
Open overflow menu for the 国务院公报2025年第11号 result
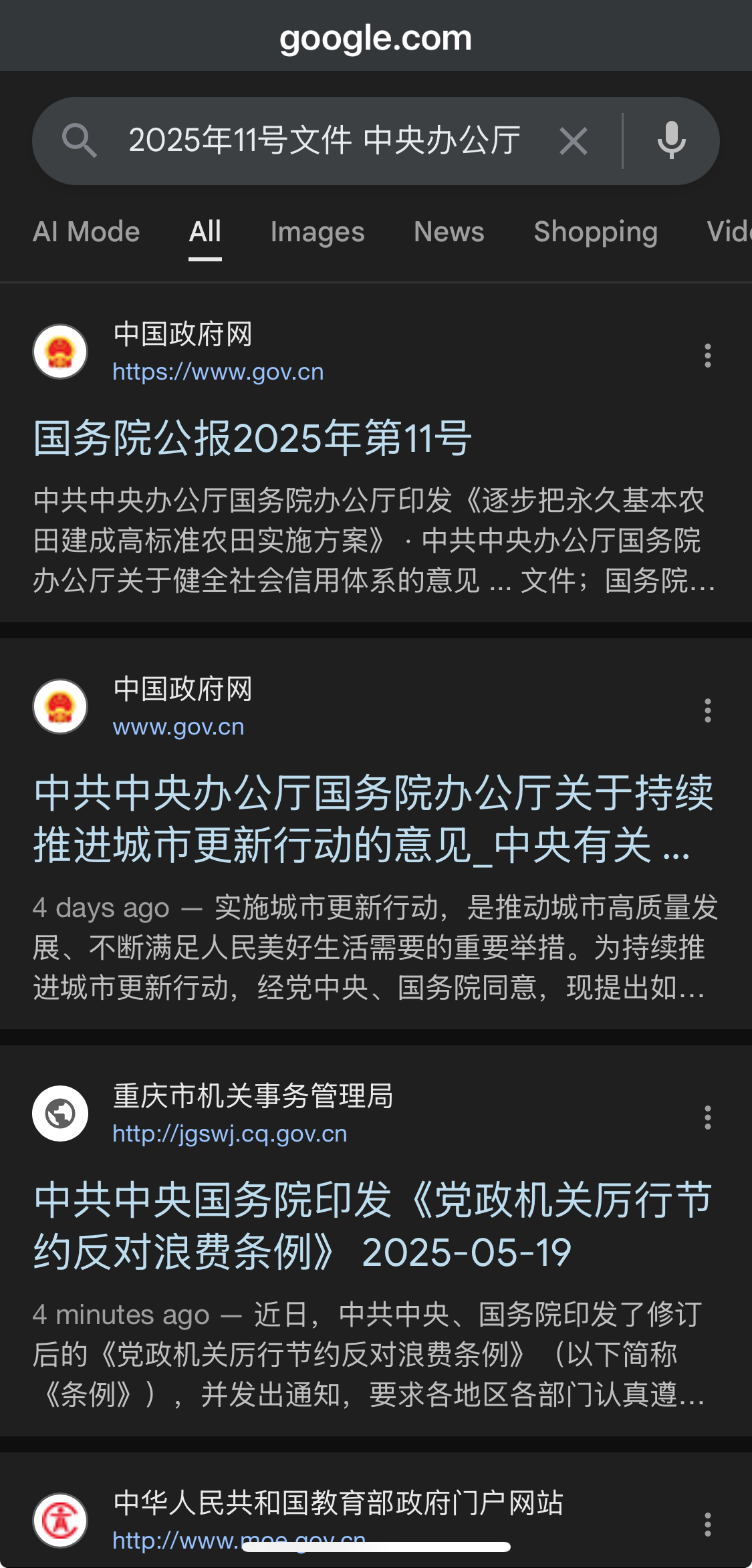coord(707,356)
